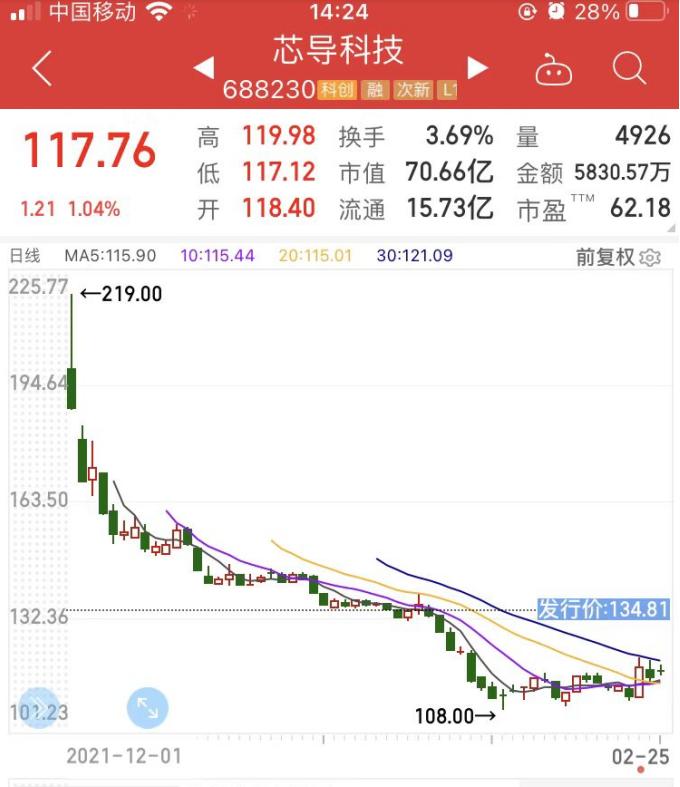The height and width of the screenshot is (787, 680).
Task: Open the robot assistant
Action: point(553,69)
